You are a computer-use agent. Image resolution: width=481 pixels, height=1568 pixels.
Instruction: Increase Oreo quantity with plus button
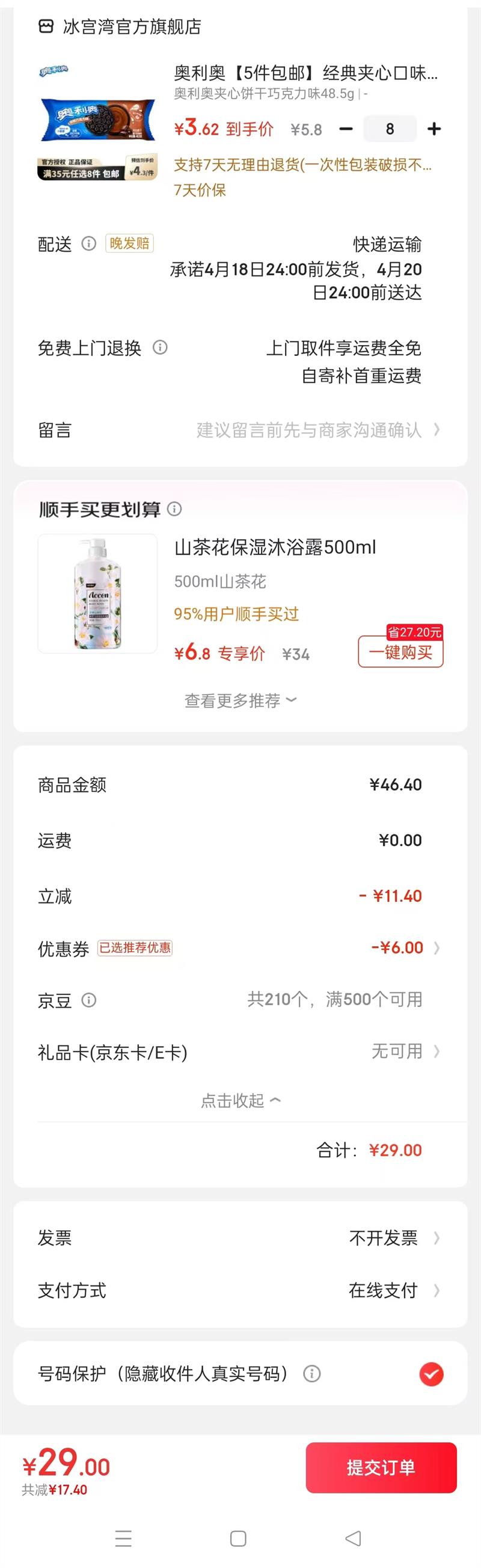[x=434, y=129]
